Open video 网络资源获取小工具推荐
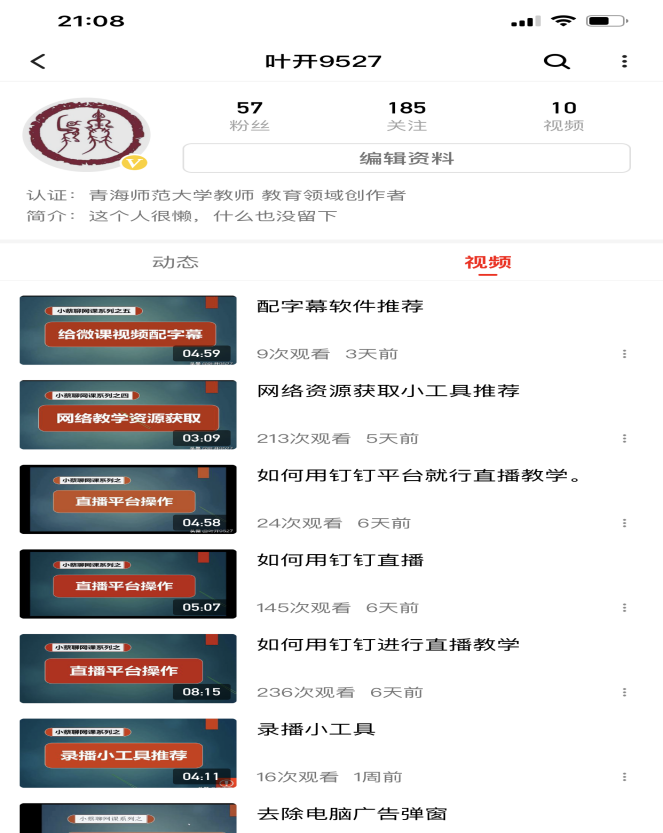 (x=128, y=414)
